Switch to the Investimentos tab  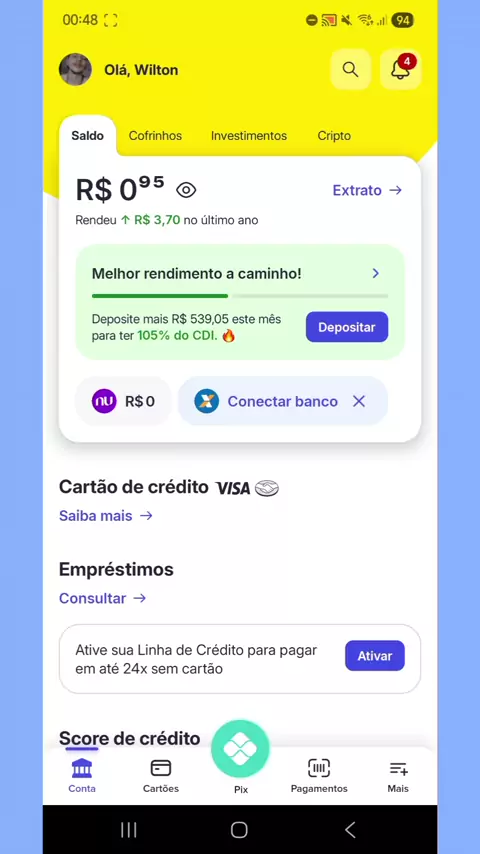tap(249, 136)
